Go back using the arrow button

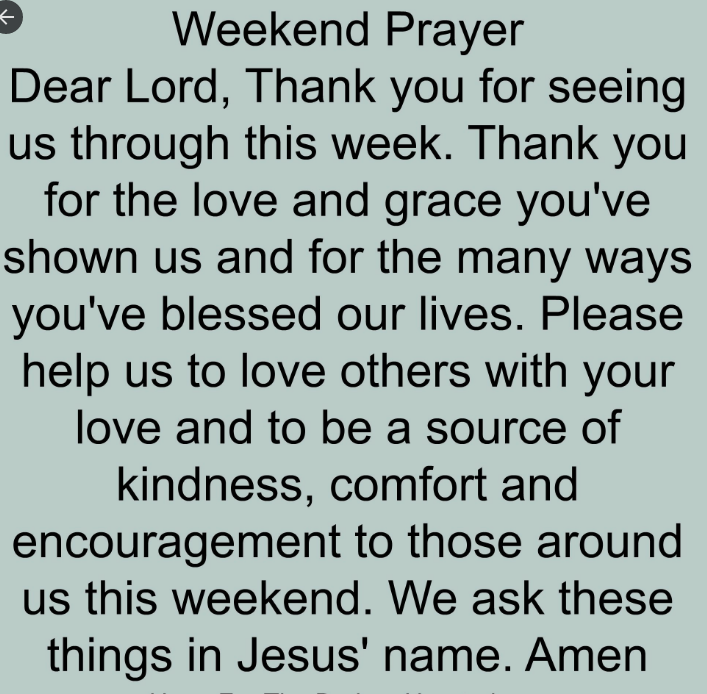(7, 17)
